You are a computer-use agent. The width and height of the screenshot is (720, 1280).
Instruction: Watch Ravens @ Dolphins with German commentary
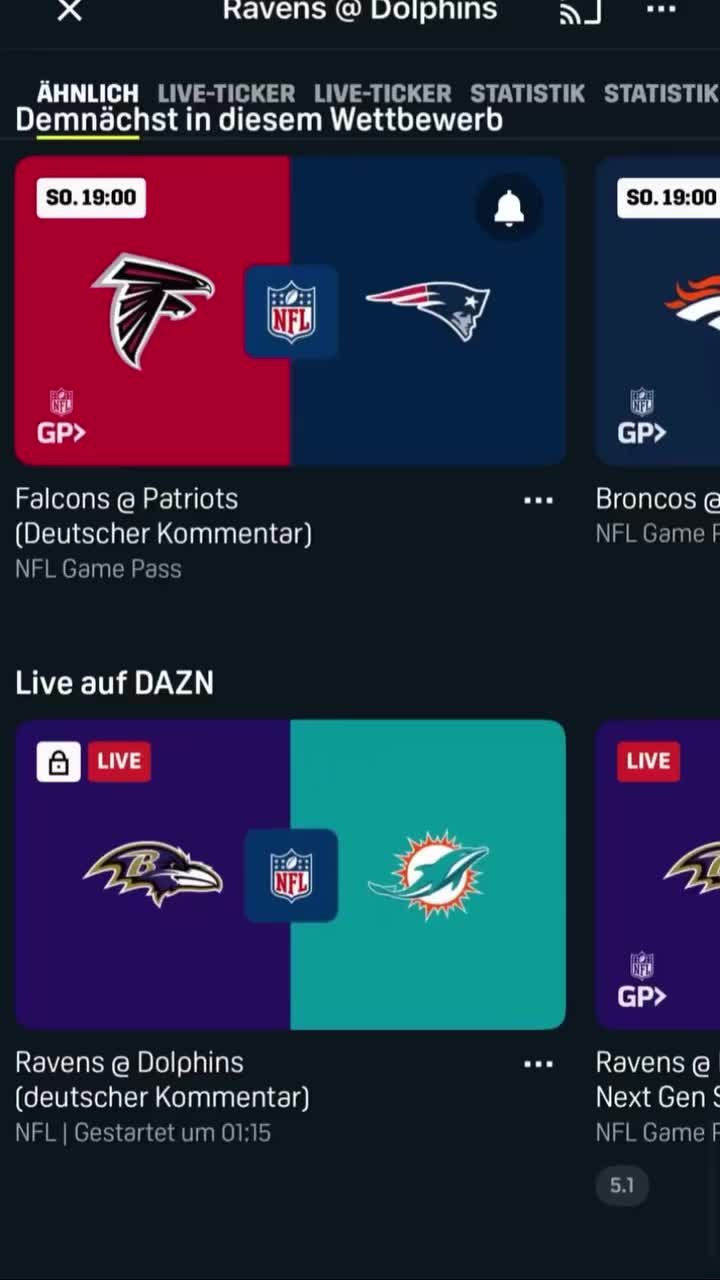point(290,875)
